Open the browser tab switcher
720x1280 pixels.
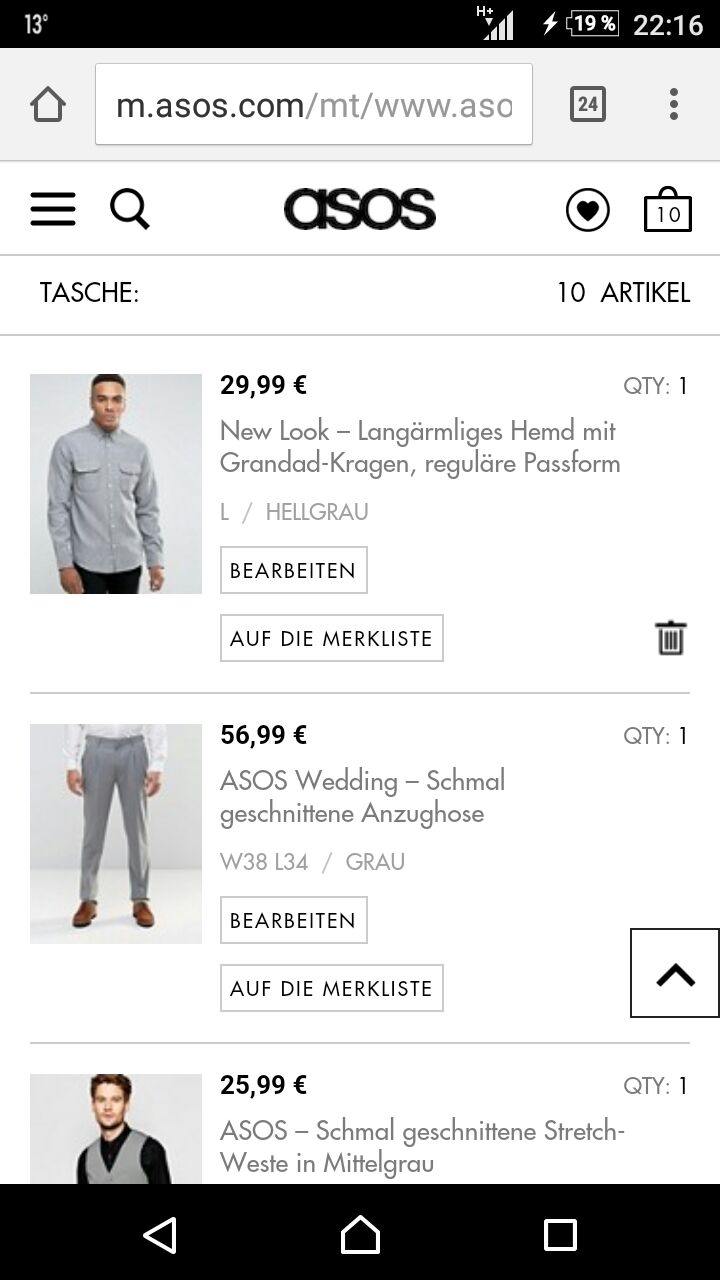[587, 104]
